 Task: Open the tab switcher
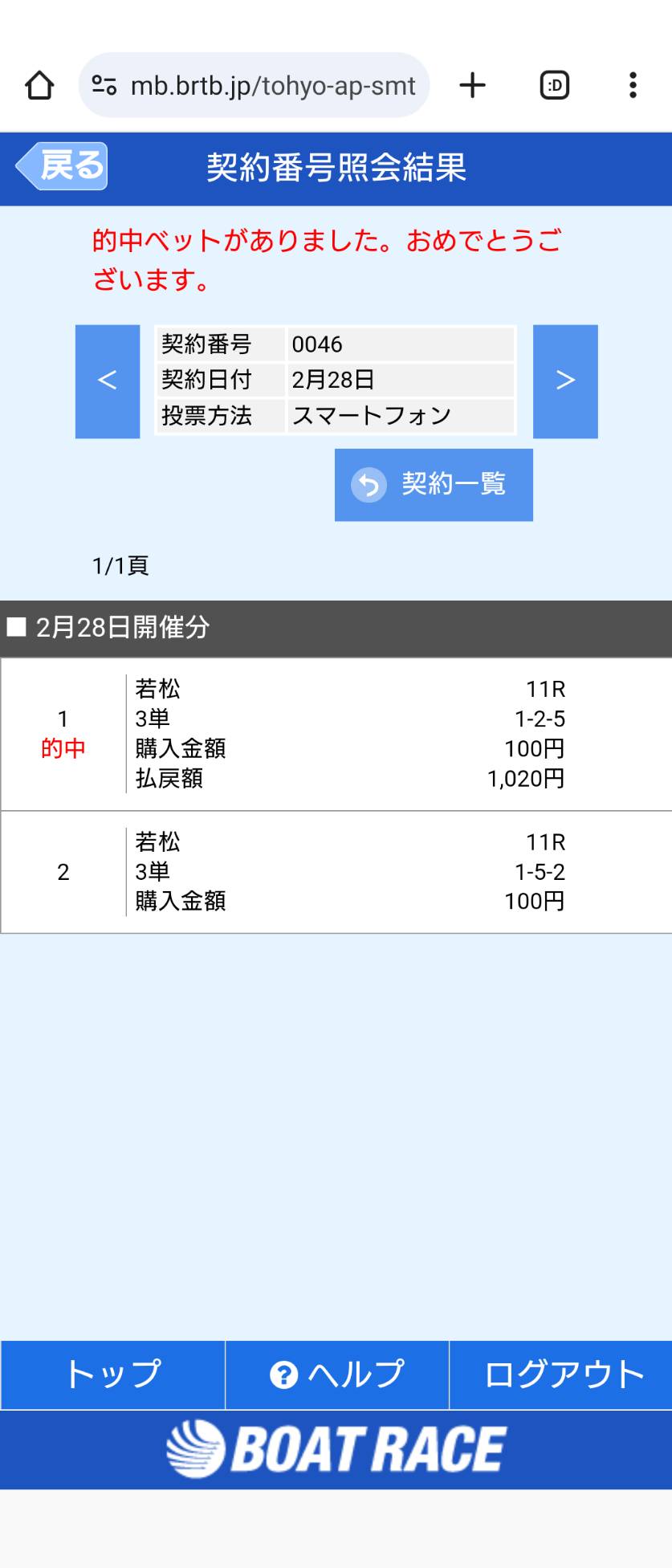pos(554,85)
